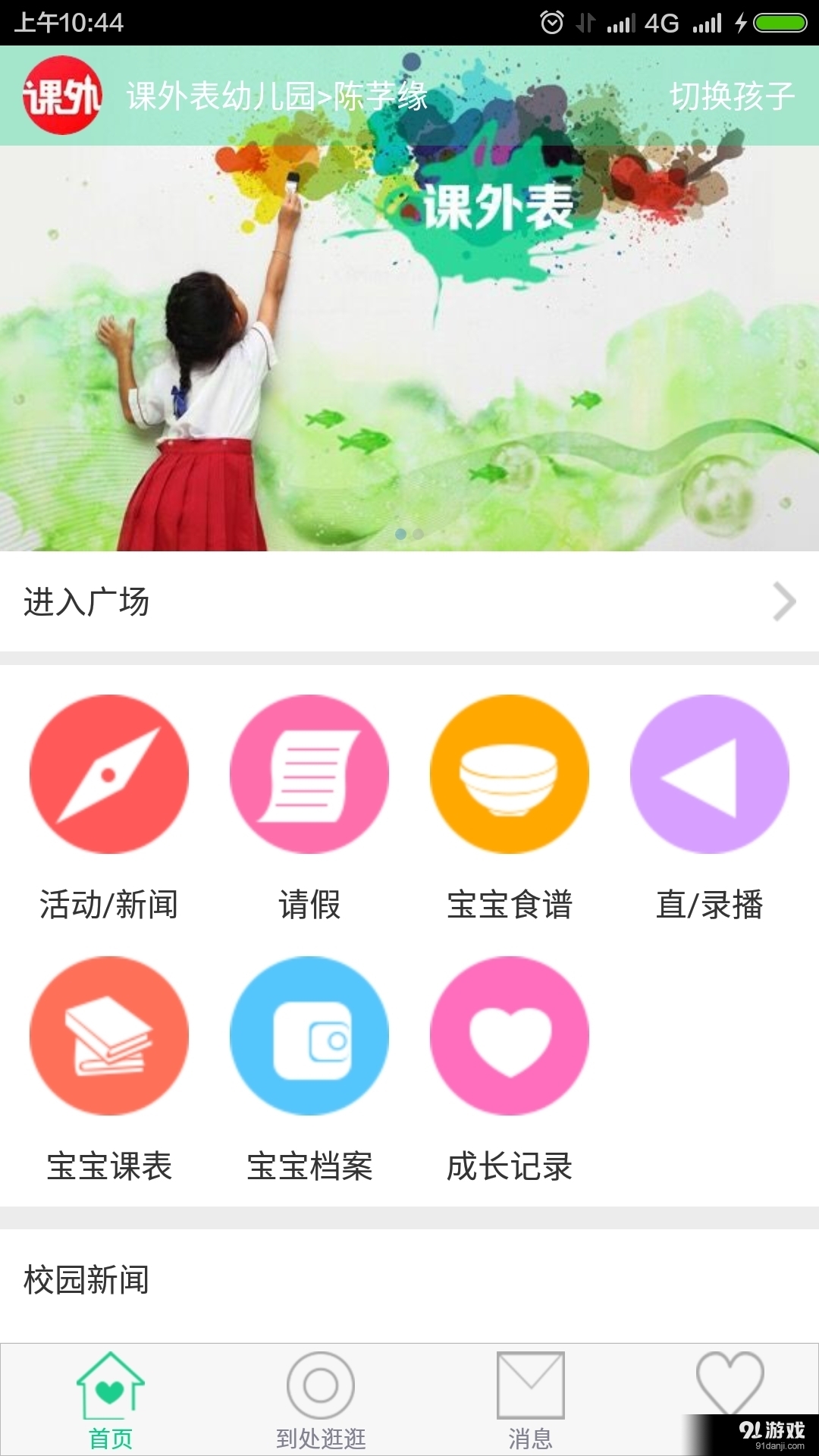Open the 切换孩子 child switcher
The image size is (819, 1456).
pos(730,96)
